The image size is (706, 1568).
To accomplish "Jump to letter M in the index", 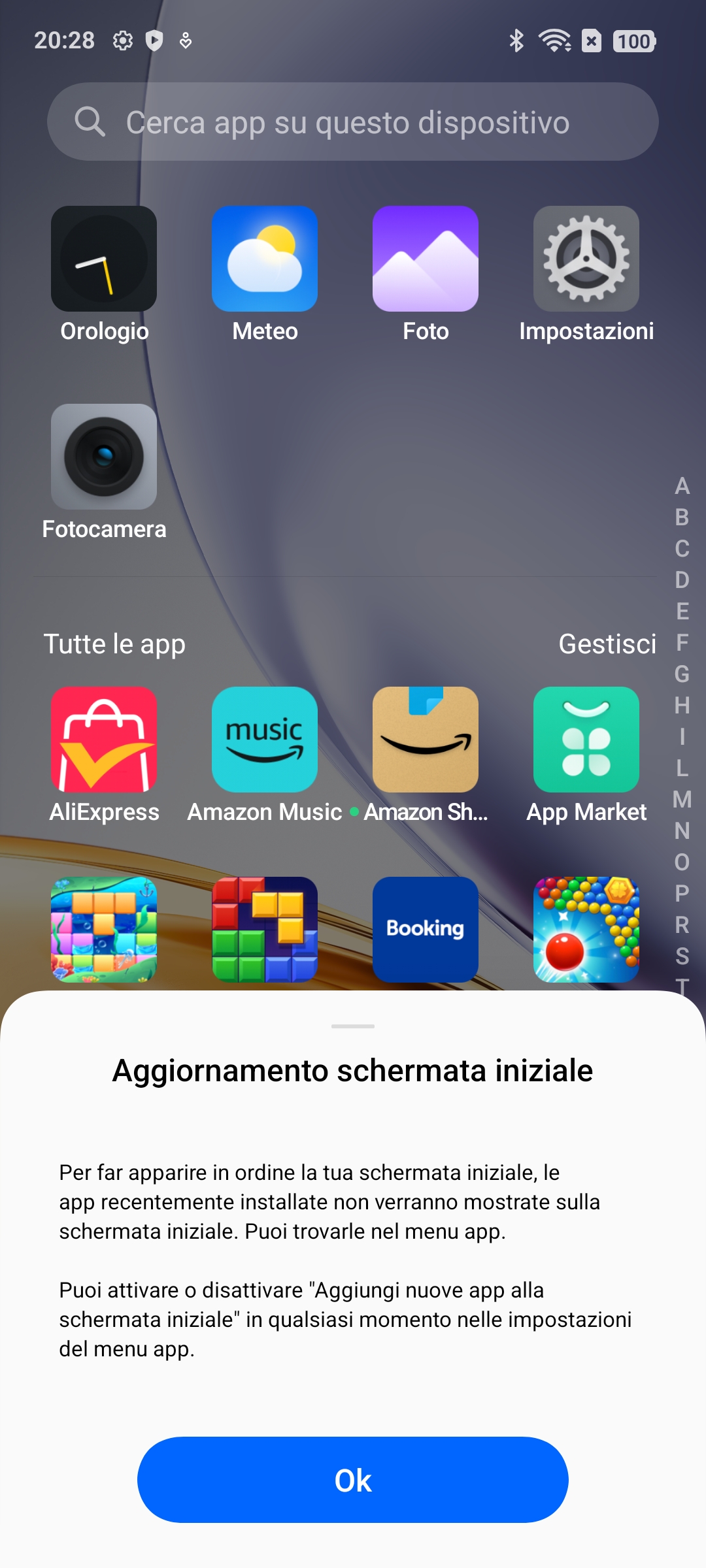I will (682, 799).
